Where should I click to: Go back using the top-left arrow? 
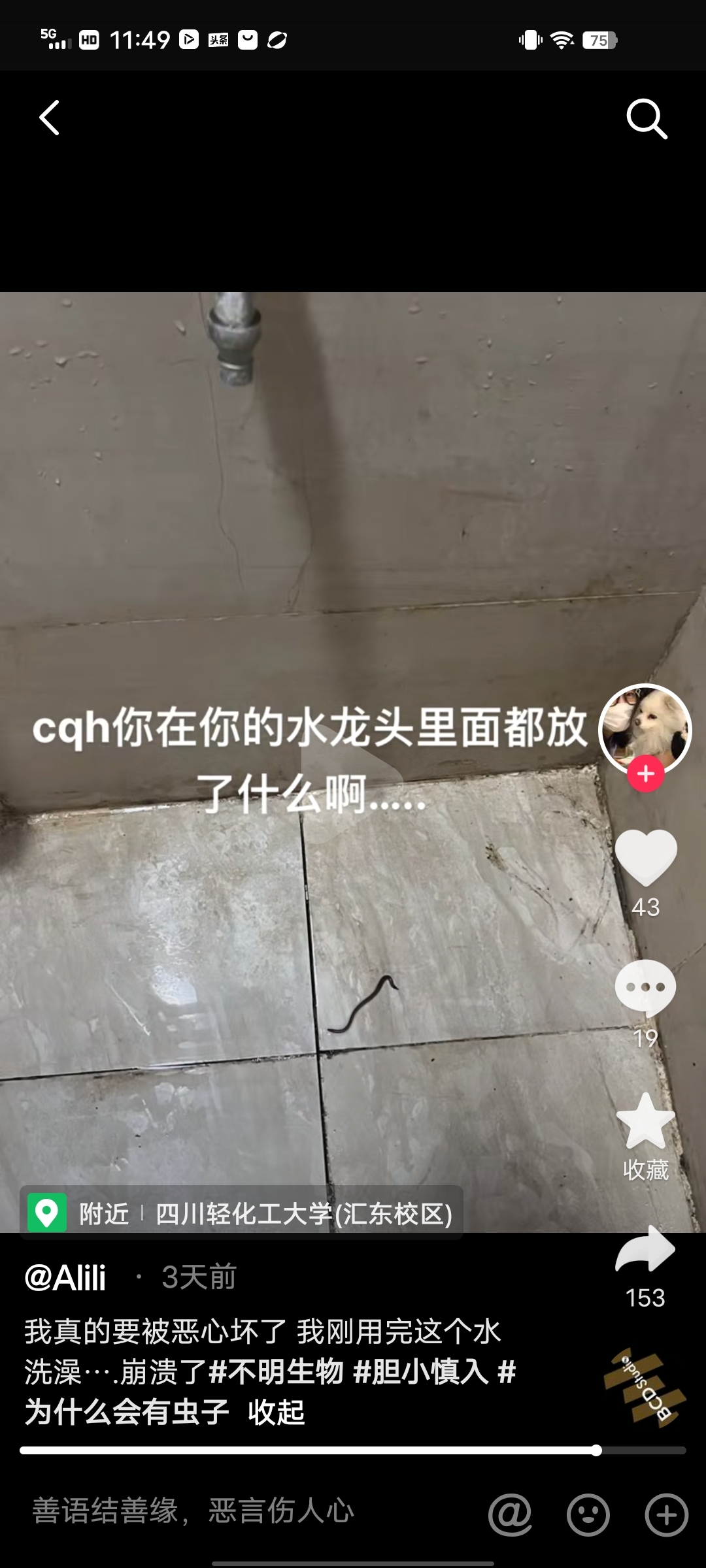pos(50,118)
